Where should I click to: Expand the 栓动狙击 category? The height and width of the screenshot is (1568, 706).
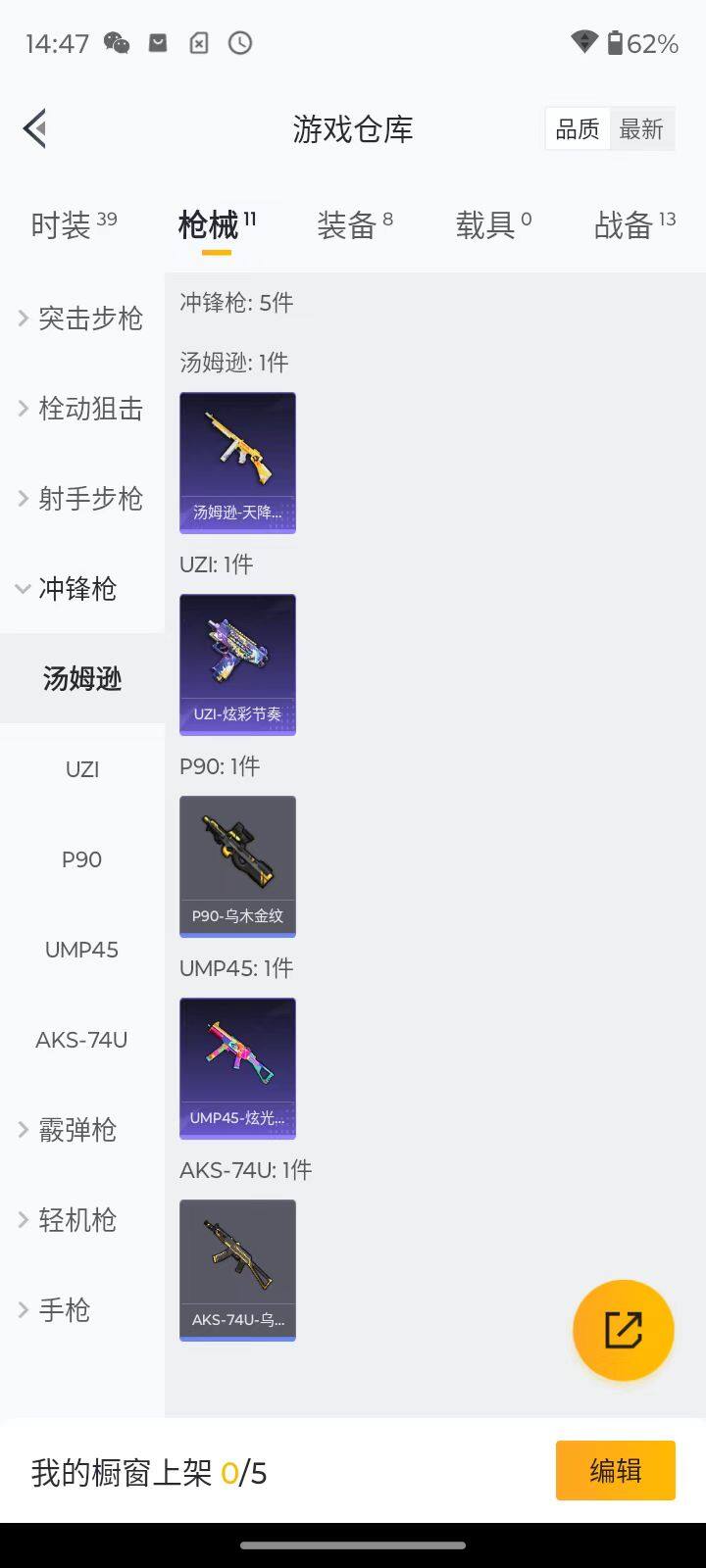81,408
